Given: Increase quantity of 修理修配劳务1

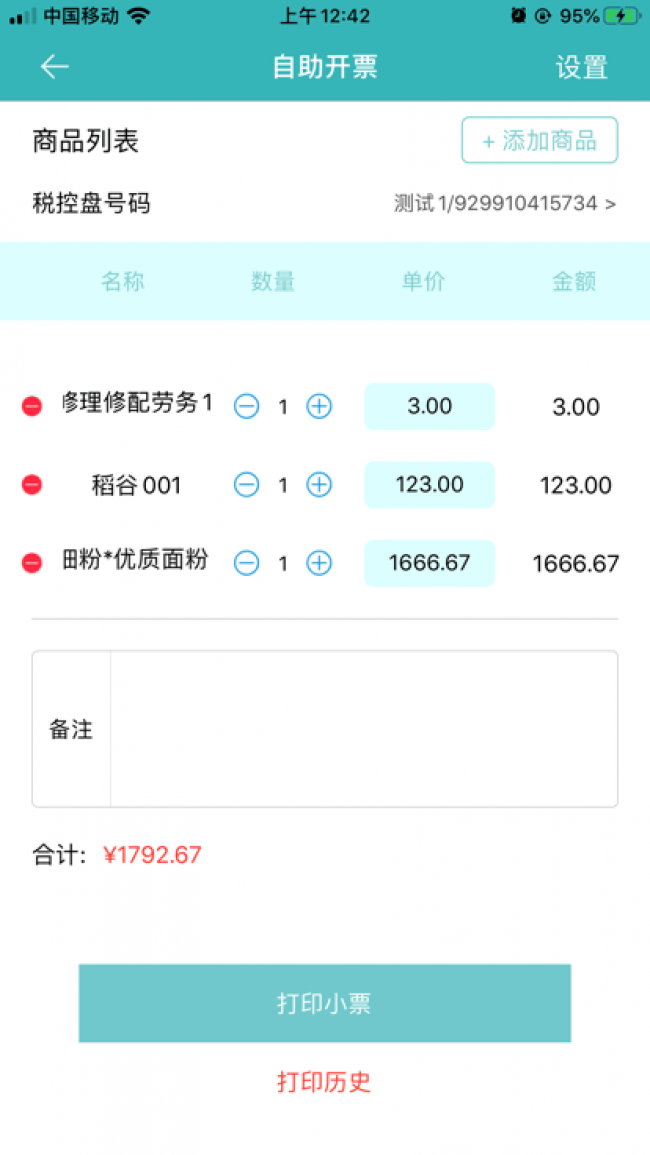Looking at the screenshot, I should (319, 406).
